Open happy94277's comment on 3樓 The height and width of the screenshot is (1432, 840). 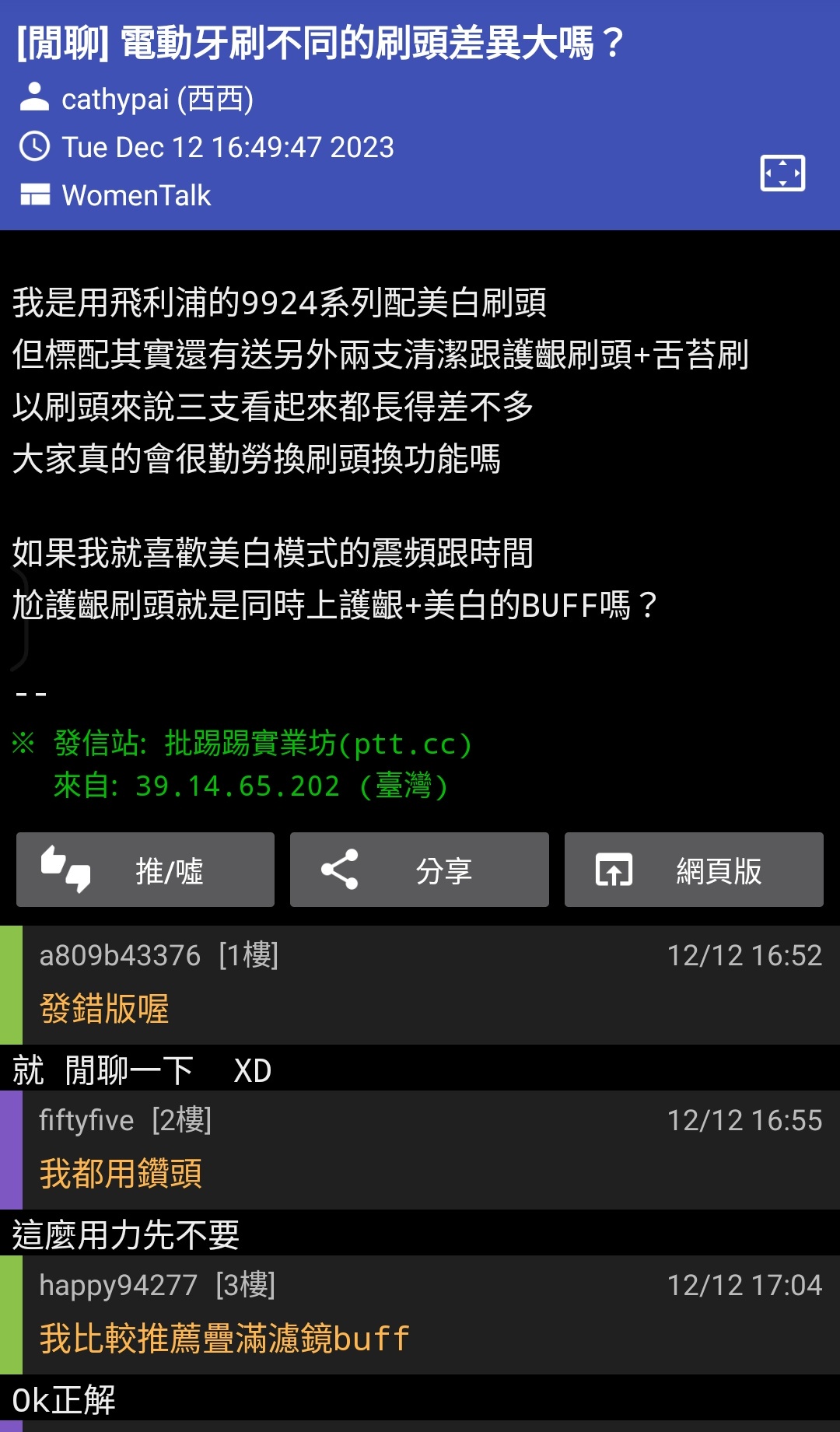coord(420,1315)
